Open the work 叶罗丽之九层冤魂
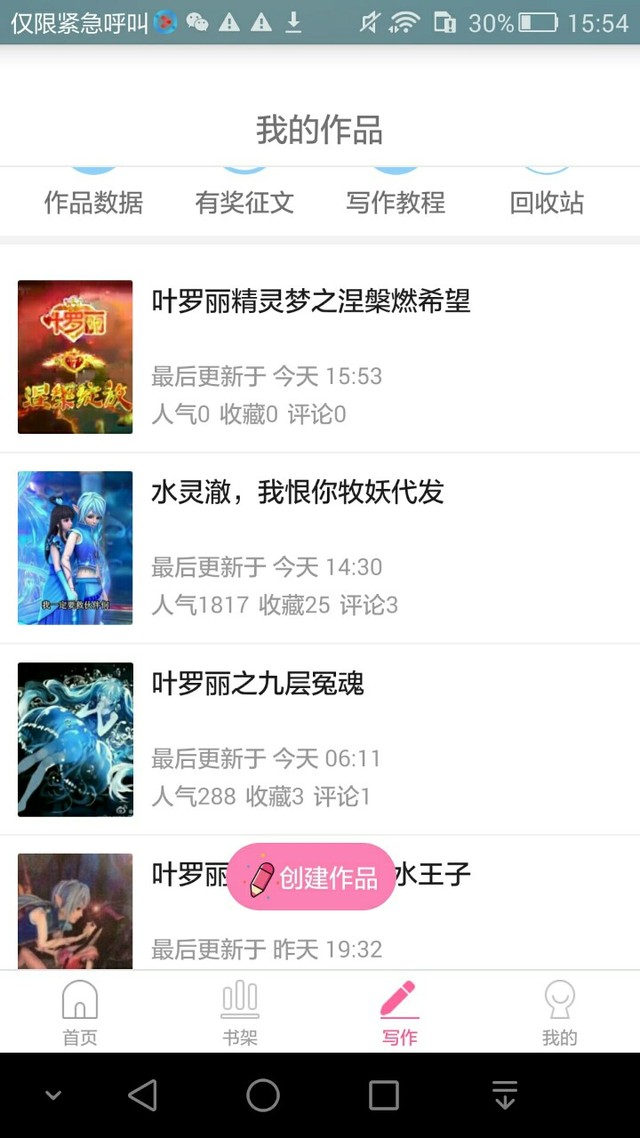This screenshot has width=640, height=1138. pyautogui.click(x=257, y=684)
